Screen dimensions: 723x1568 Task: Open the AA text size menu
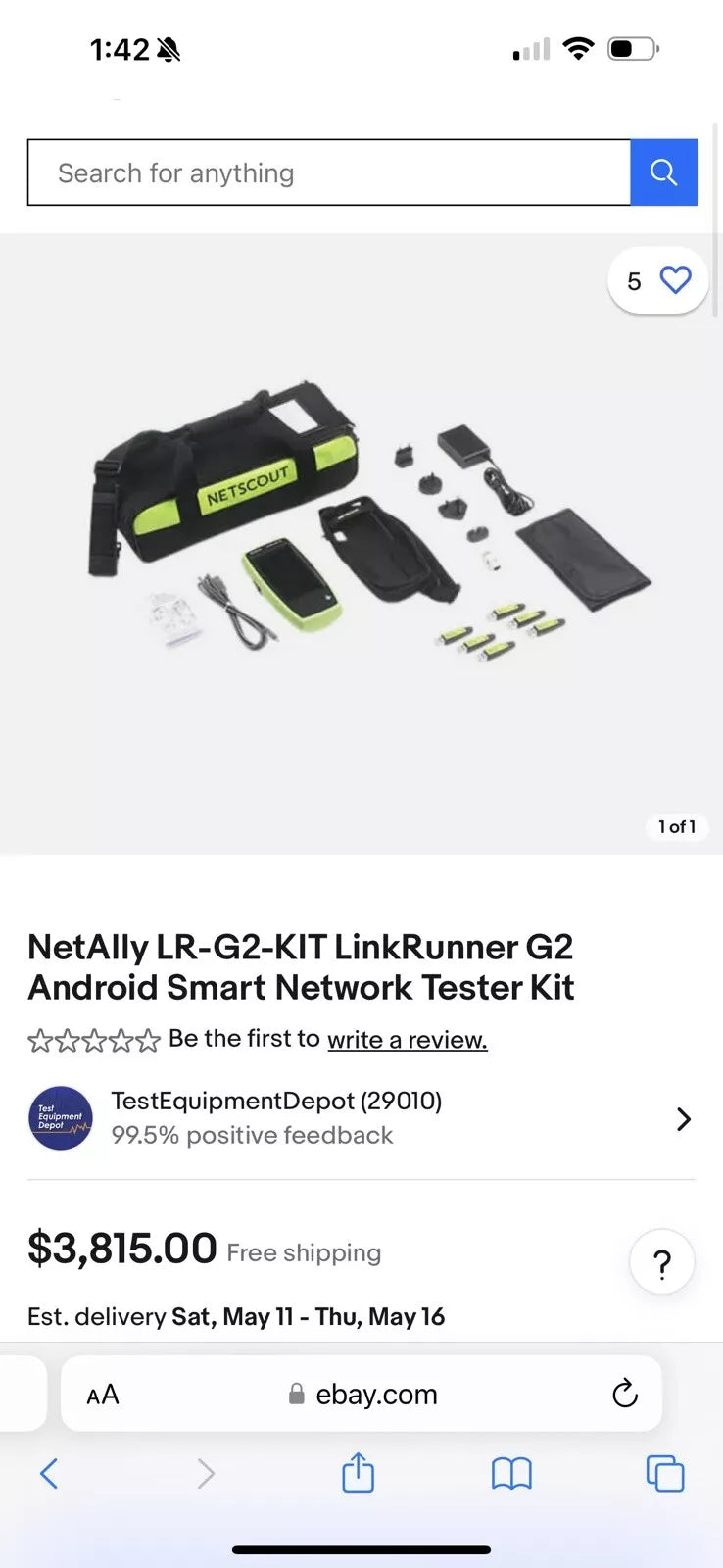tap(101, 1394)
